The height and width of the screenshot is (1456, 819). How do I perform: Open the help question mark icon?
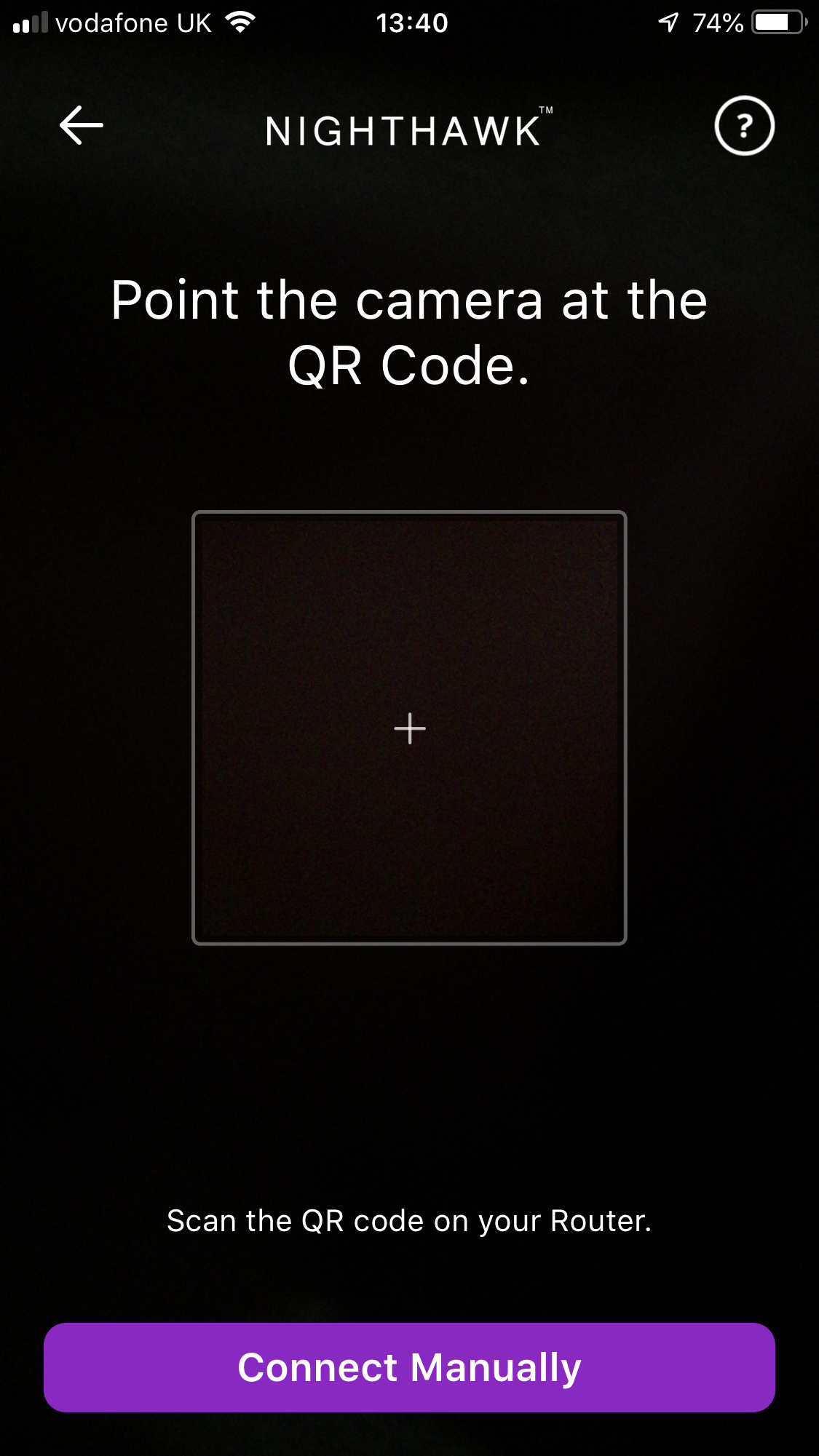pyautogui.click(x=744, y=126)
